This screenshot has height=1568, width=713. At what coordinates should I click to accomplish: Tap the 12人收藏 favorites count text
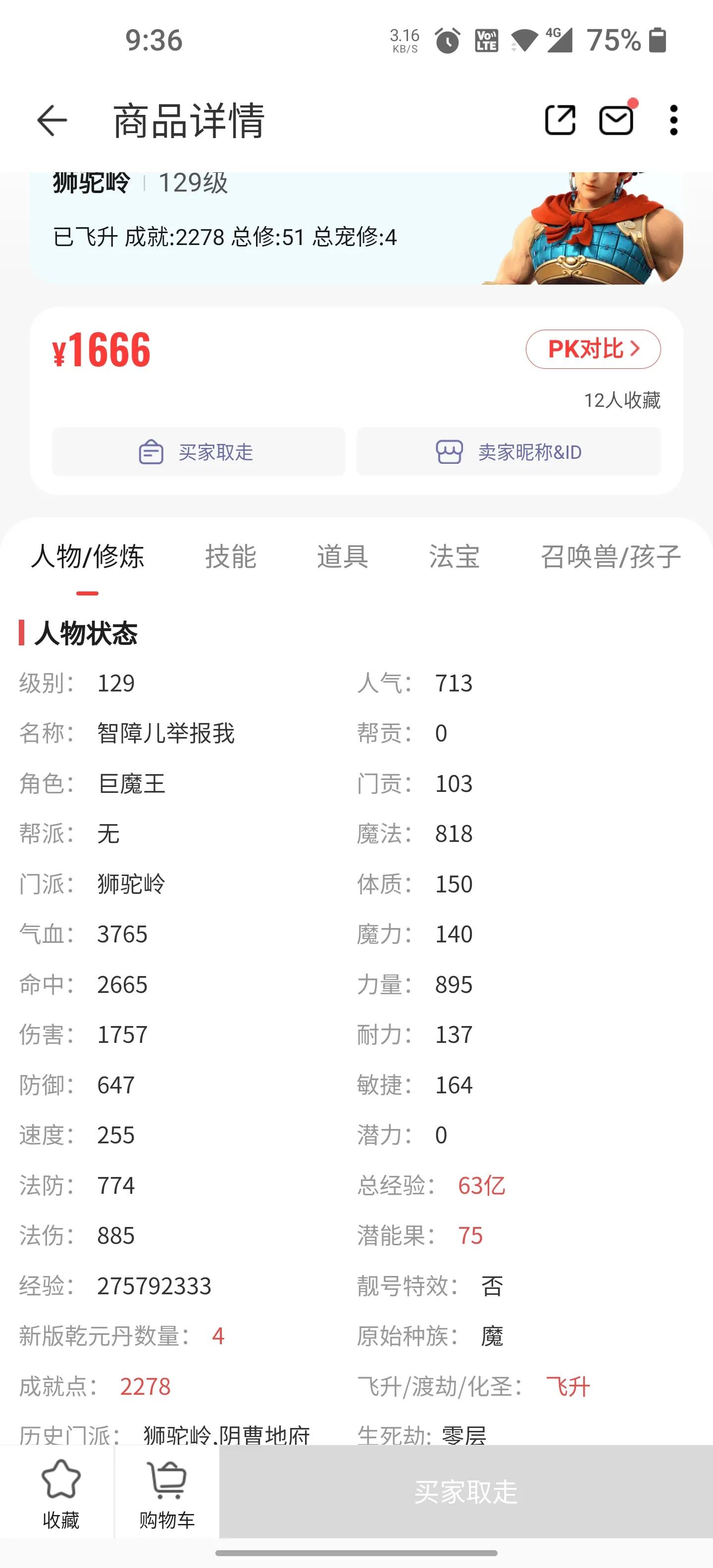tap(622, 400)
